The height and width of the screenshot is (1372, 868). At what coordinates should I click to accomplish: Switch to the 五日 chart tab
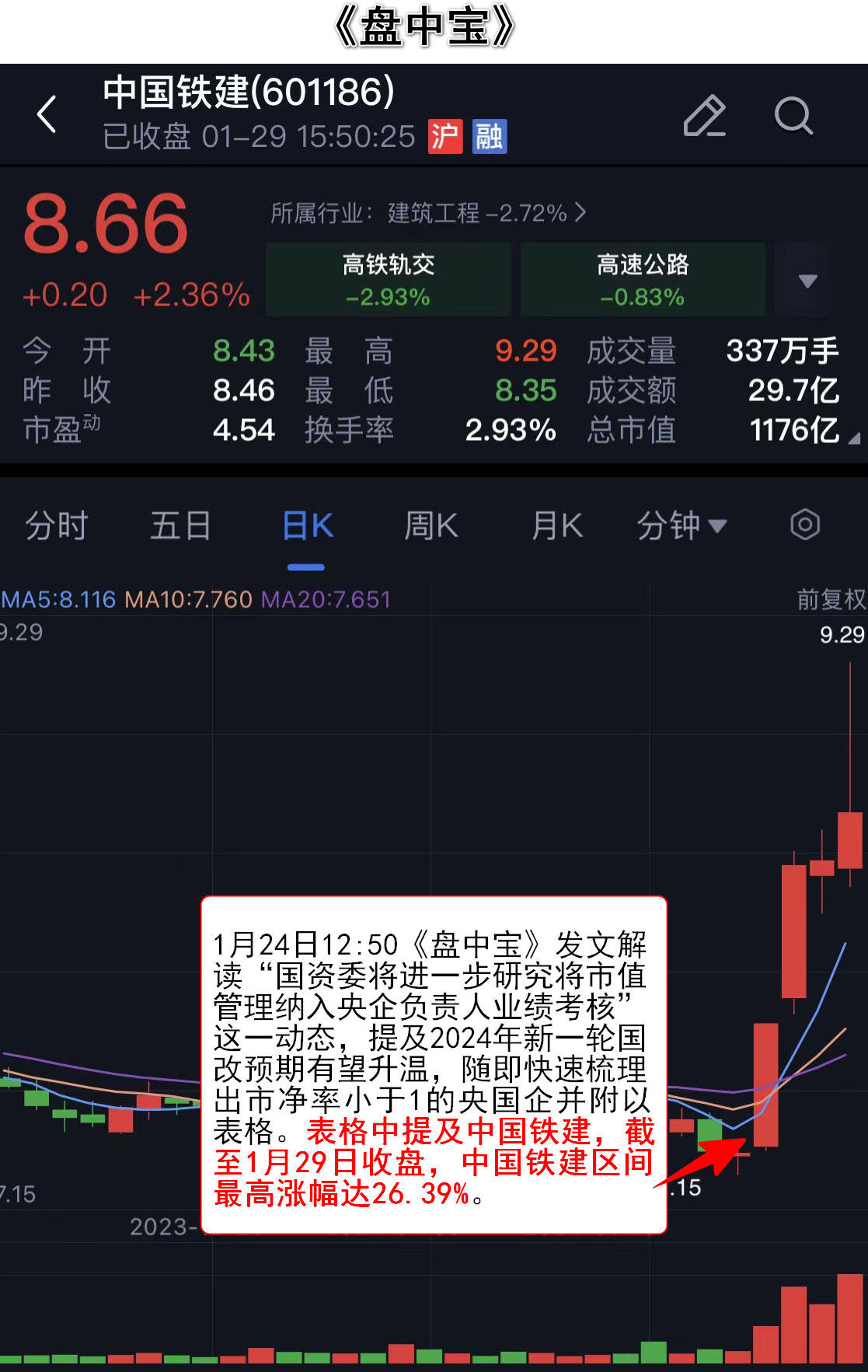(180, 526)
